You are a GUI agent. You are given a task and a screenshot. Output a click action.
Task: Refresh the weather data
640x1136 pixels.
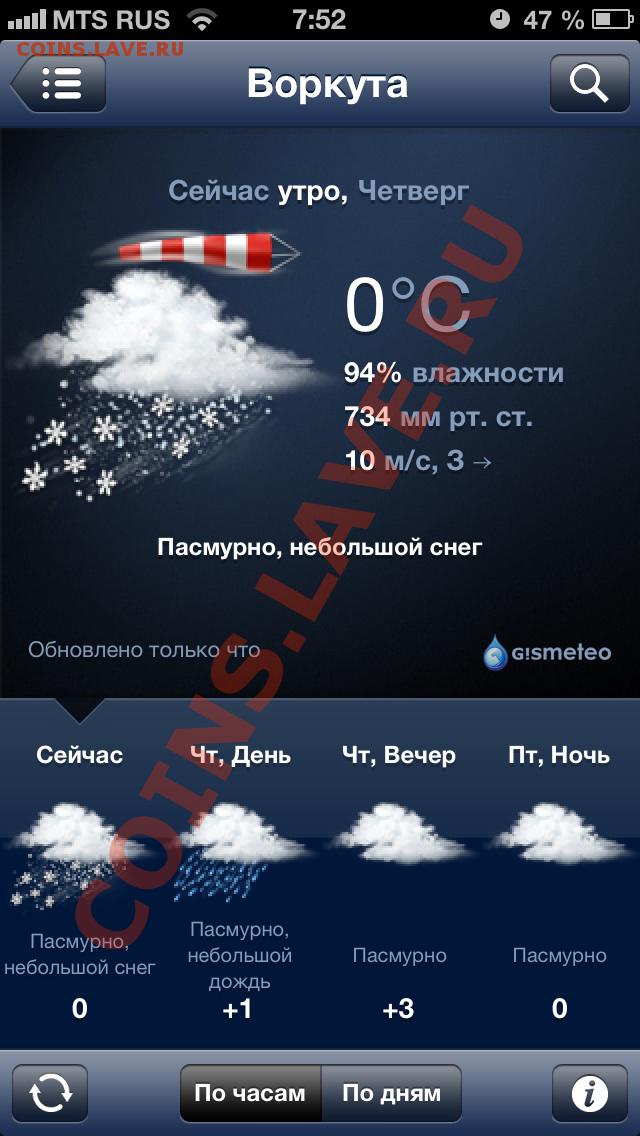pos(50,1093)
